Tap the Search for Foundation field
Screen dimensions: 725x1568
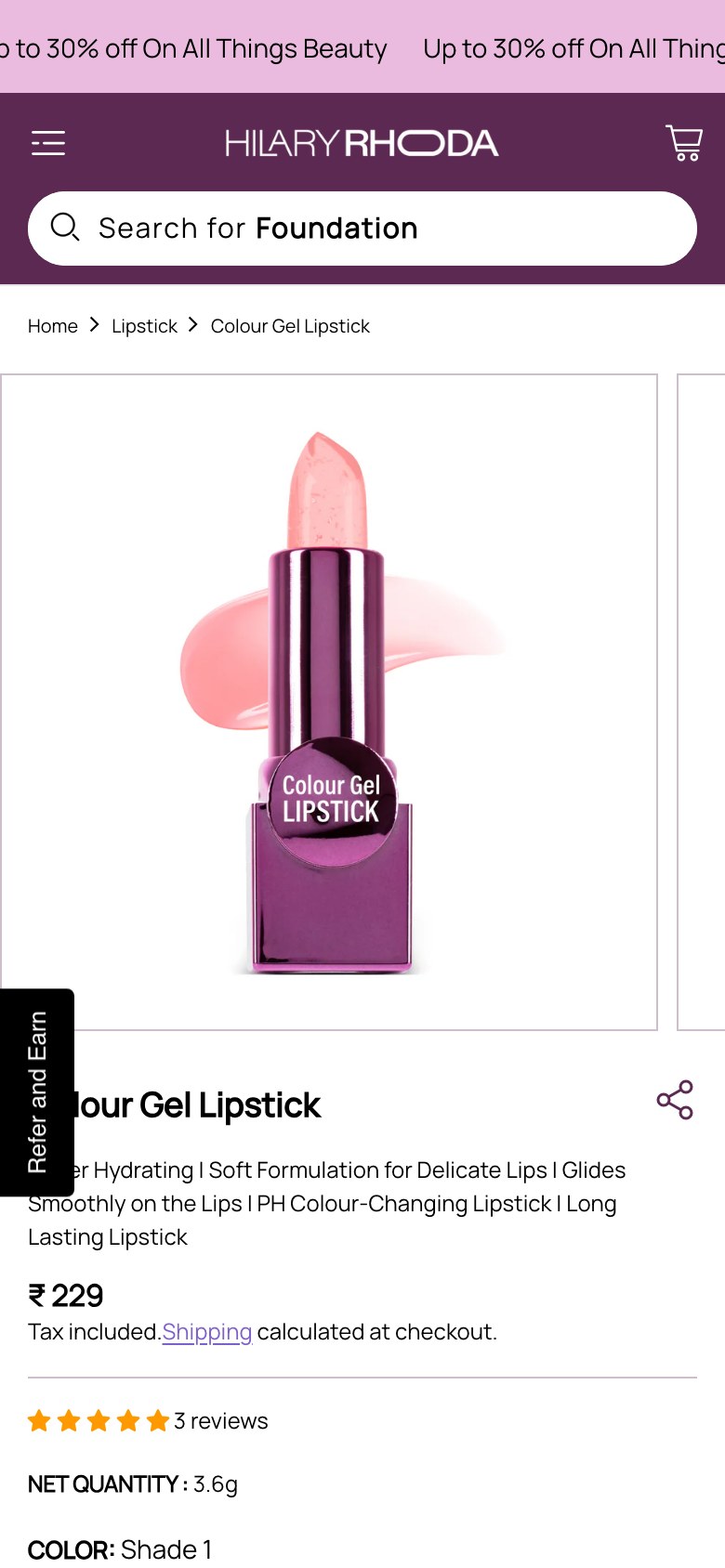[362, 229]
